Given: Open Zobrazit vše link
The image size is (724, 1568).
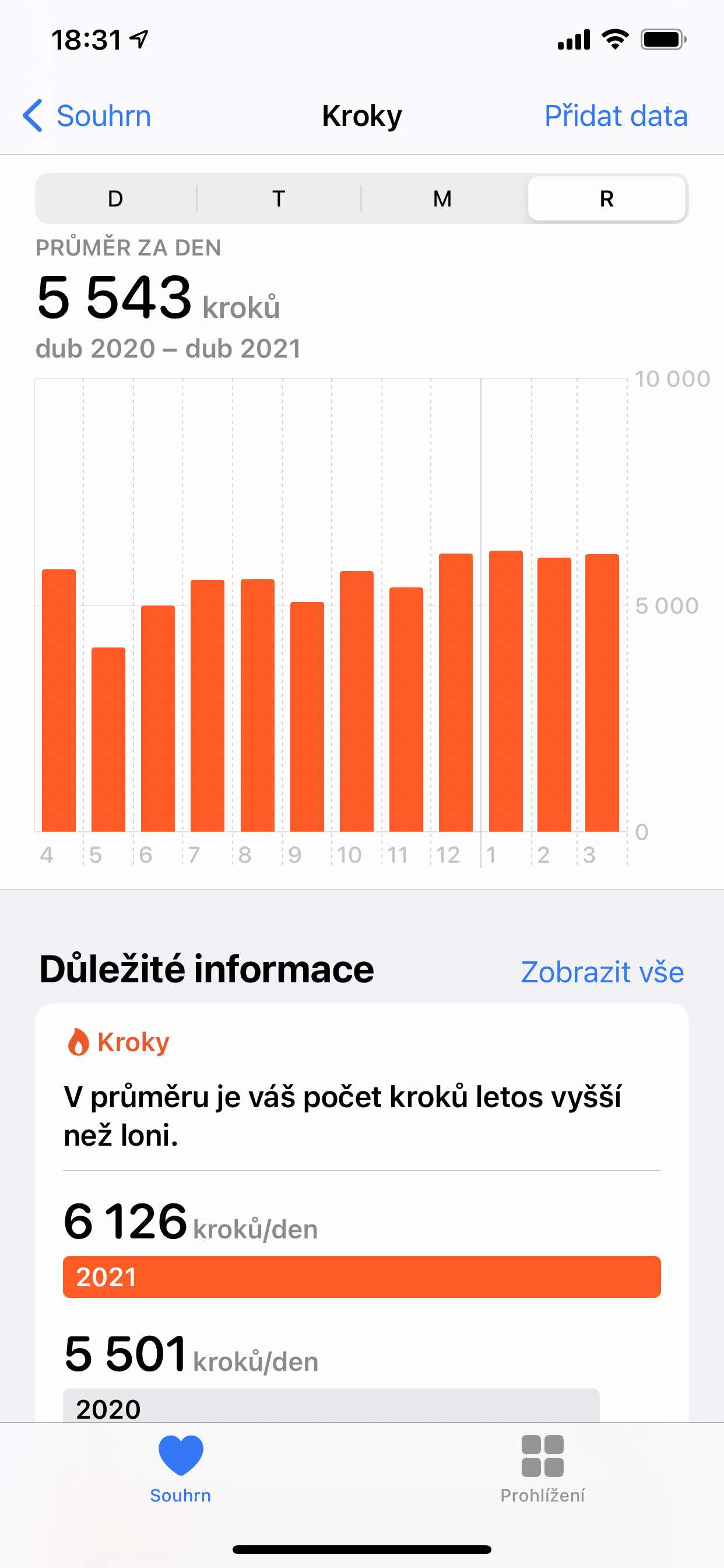Looking at the screenshot, I should 602,972.
